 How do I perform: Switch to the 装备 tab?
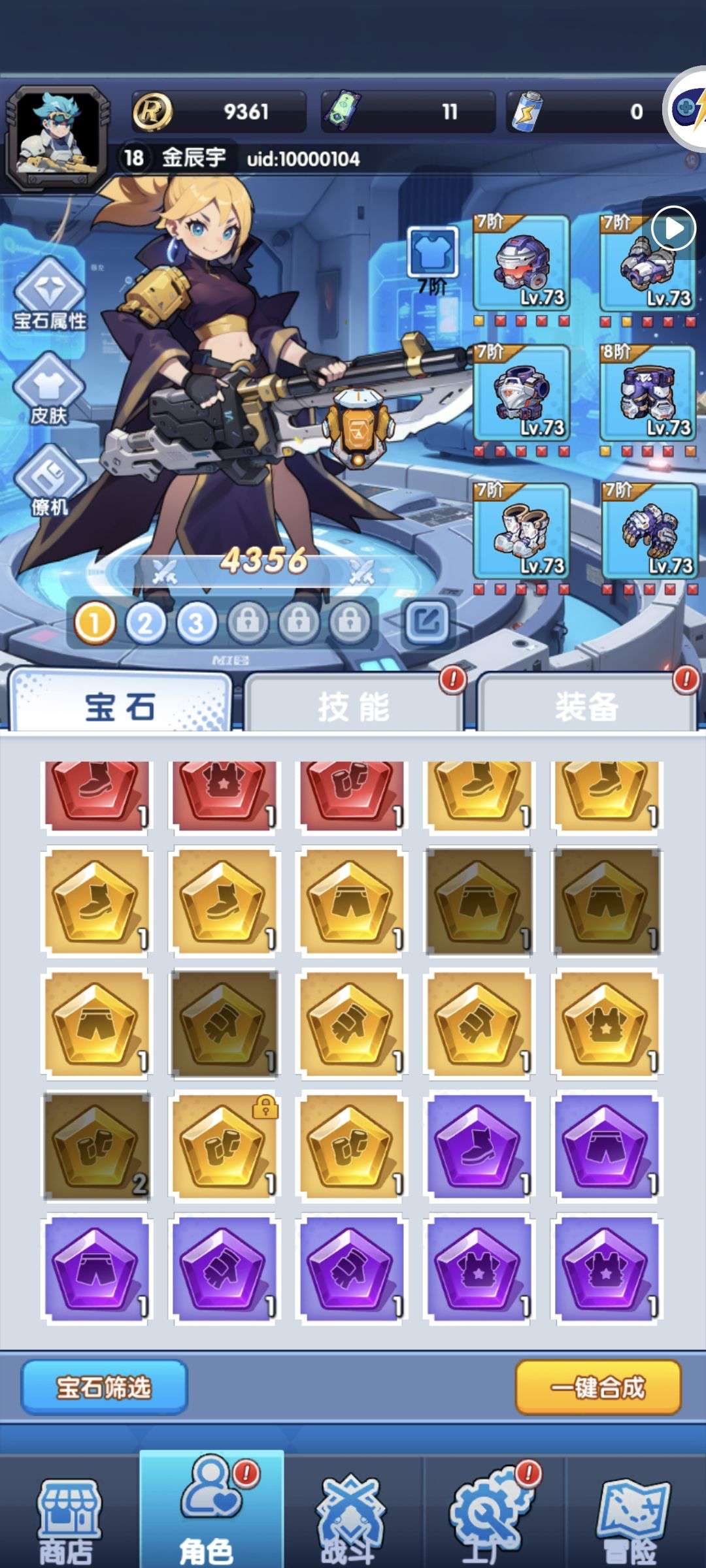coord(586,706)
